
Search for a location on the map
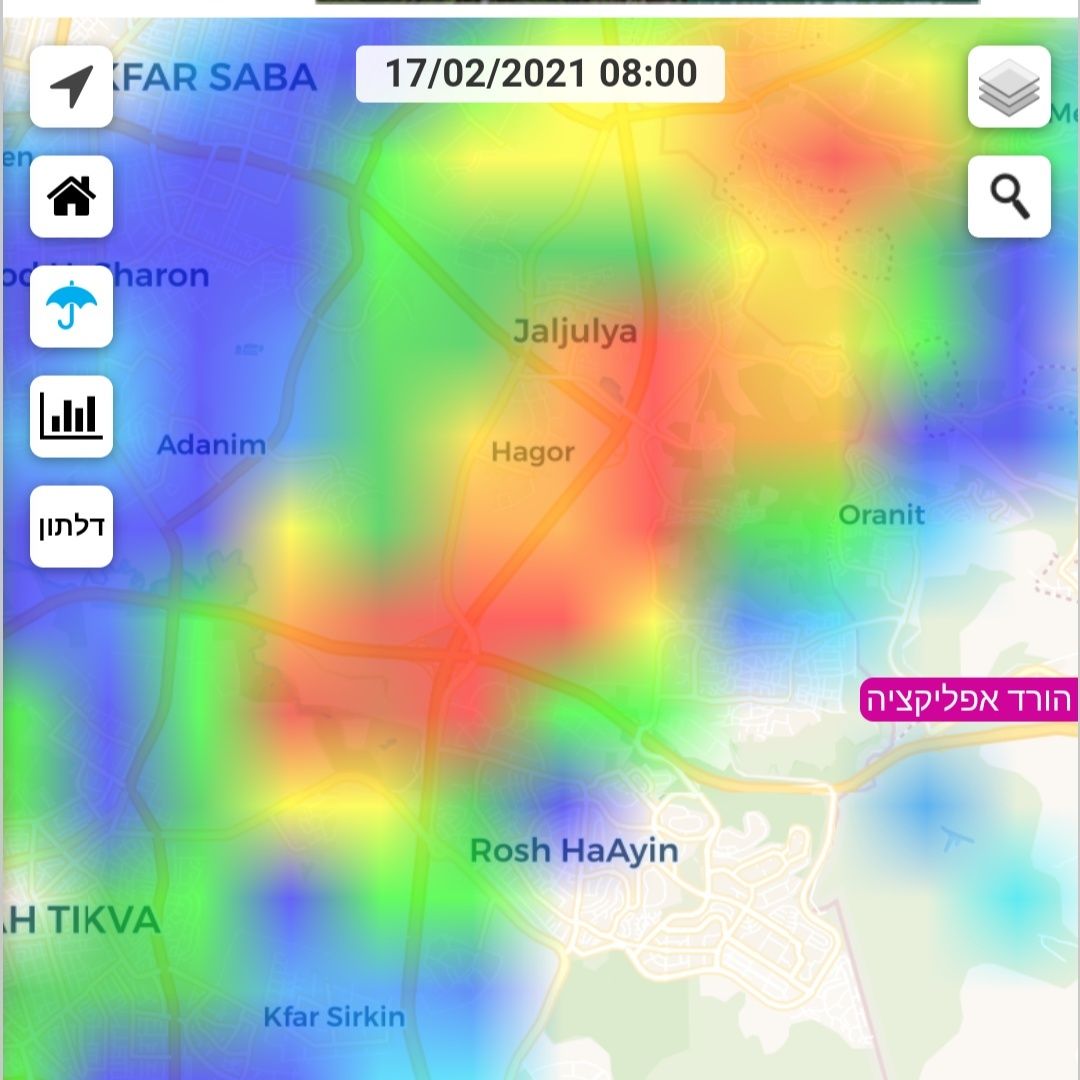coord(1009,197)
